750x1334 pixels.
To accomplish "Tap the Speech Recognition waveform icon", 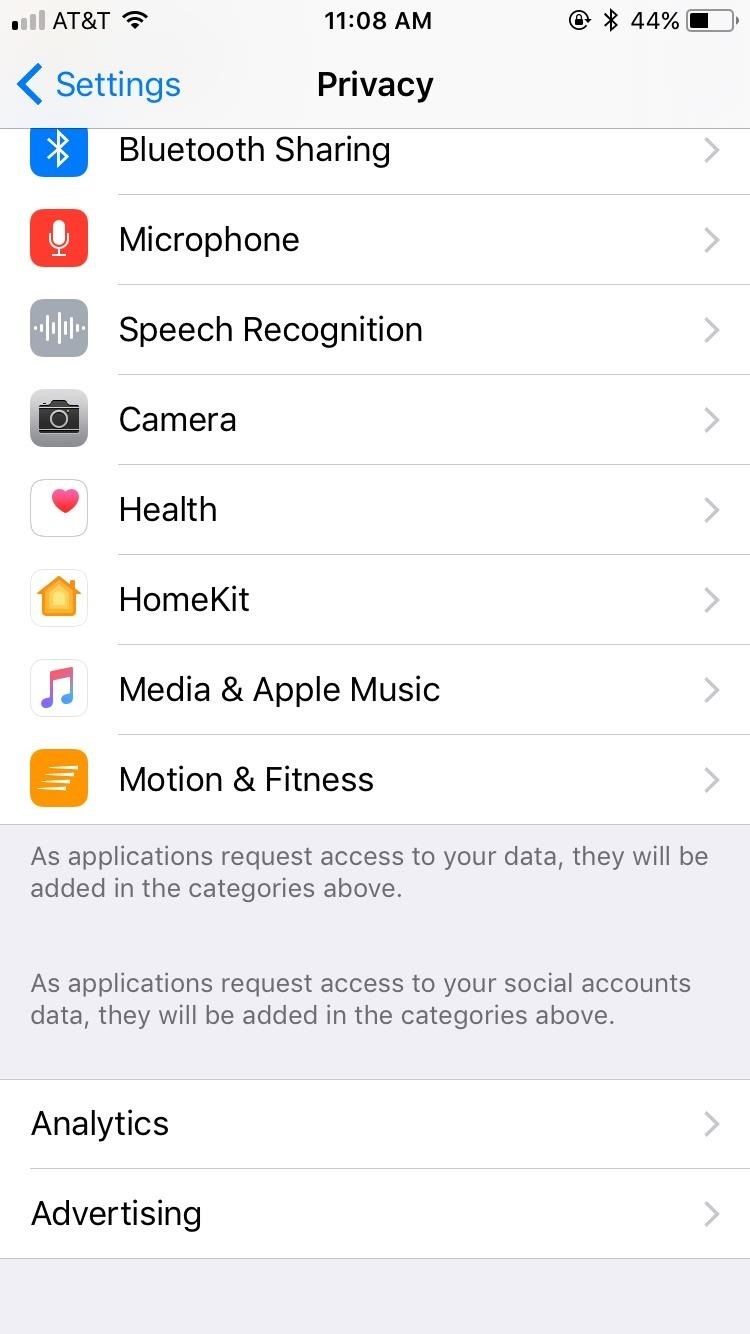I will pyautogui.click(x=57, y=328).
